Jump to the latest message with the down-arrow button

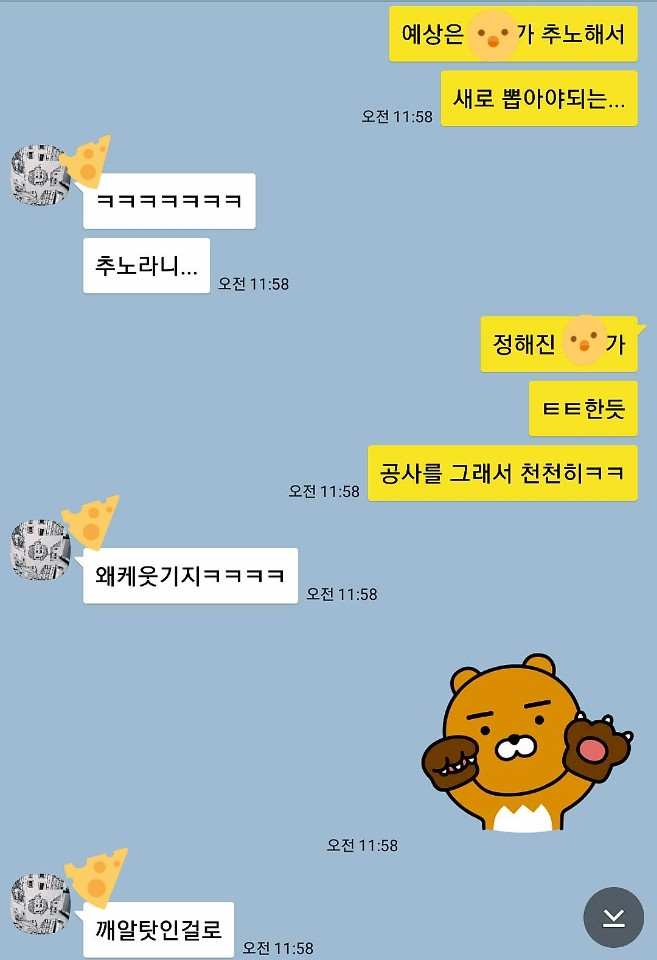613,917
